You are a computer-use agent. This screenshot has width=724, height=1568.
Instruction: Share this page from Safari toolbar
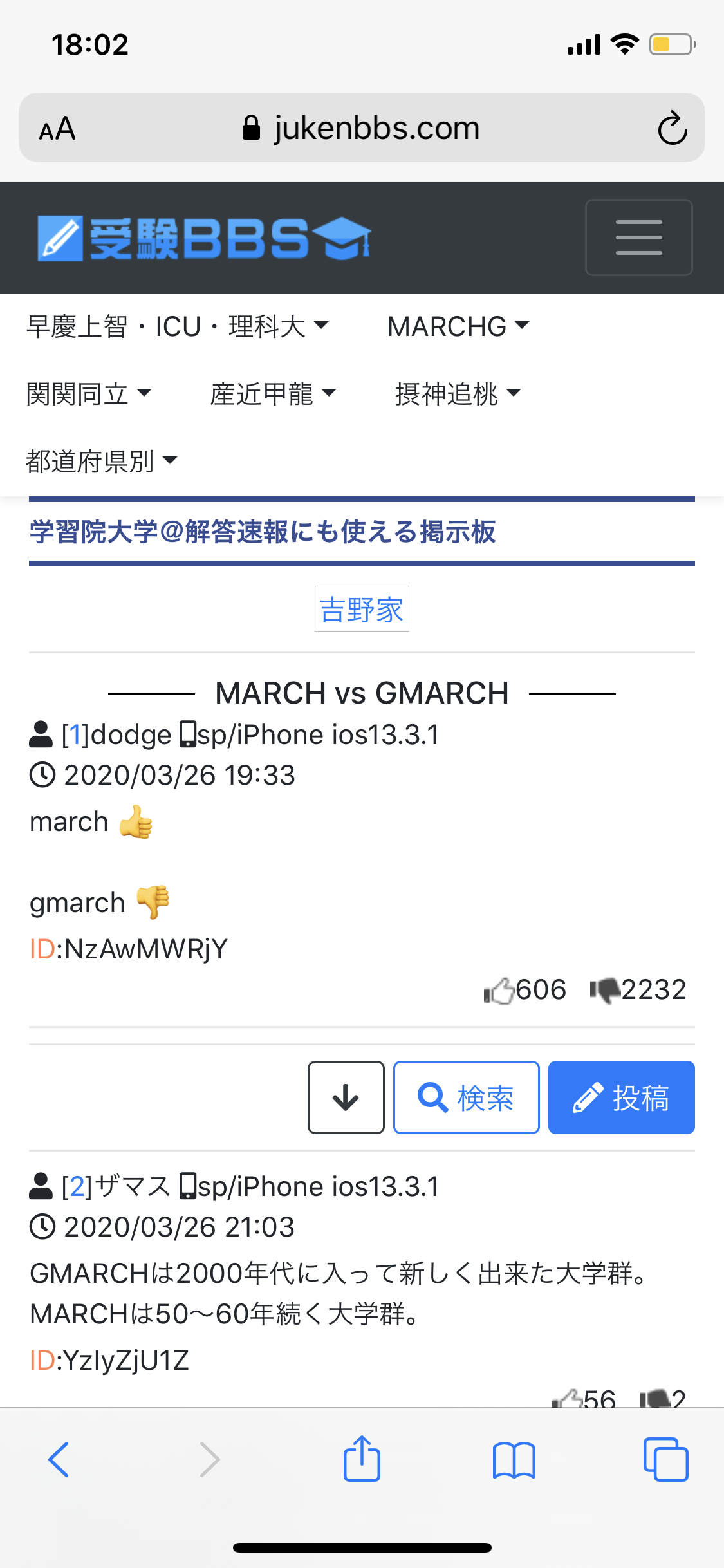tap(362, 1459)
